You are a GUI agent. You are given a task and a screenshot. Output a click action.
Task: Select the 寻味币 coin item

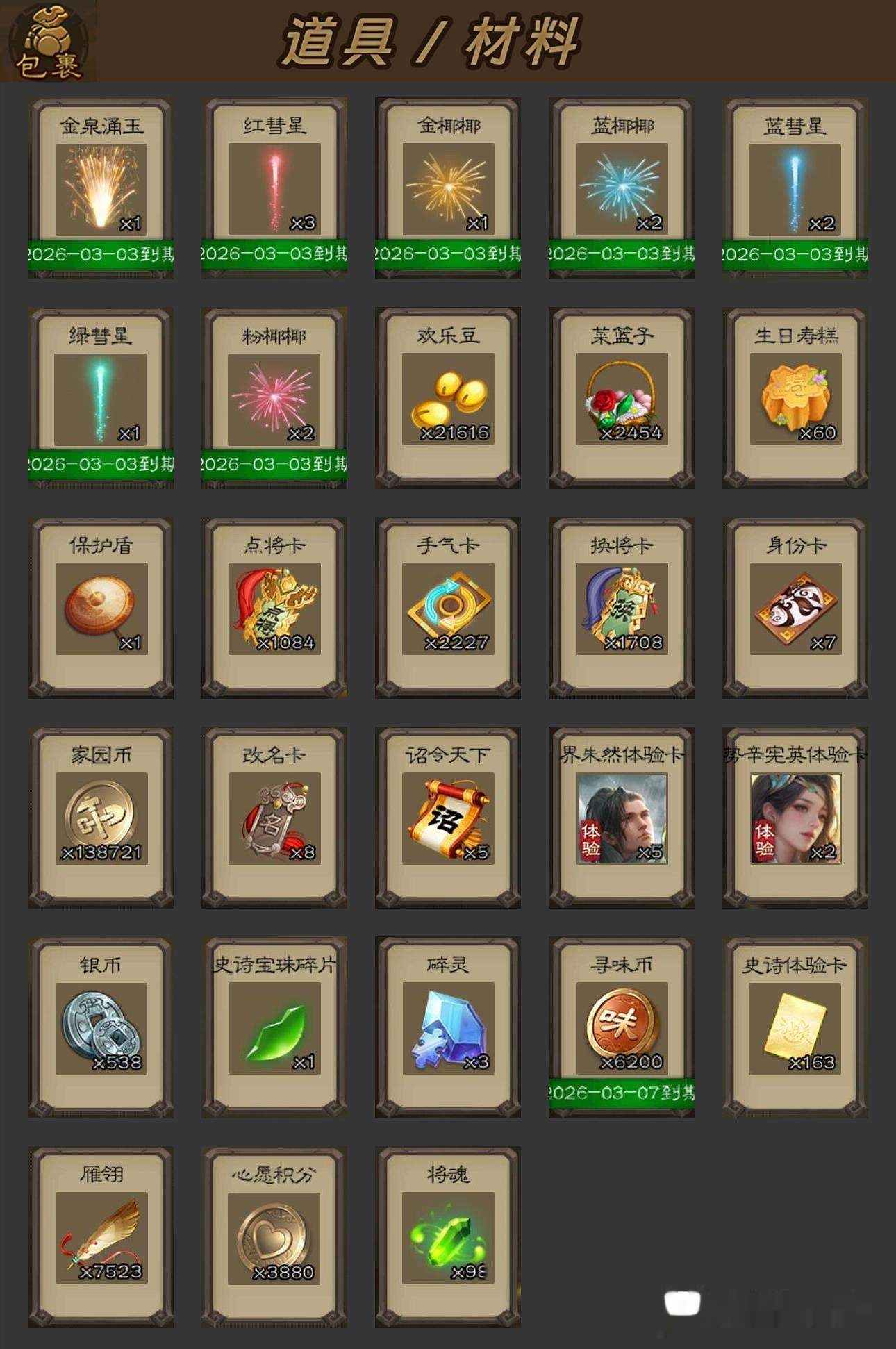622,1028
